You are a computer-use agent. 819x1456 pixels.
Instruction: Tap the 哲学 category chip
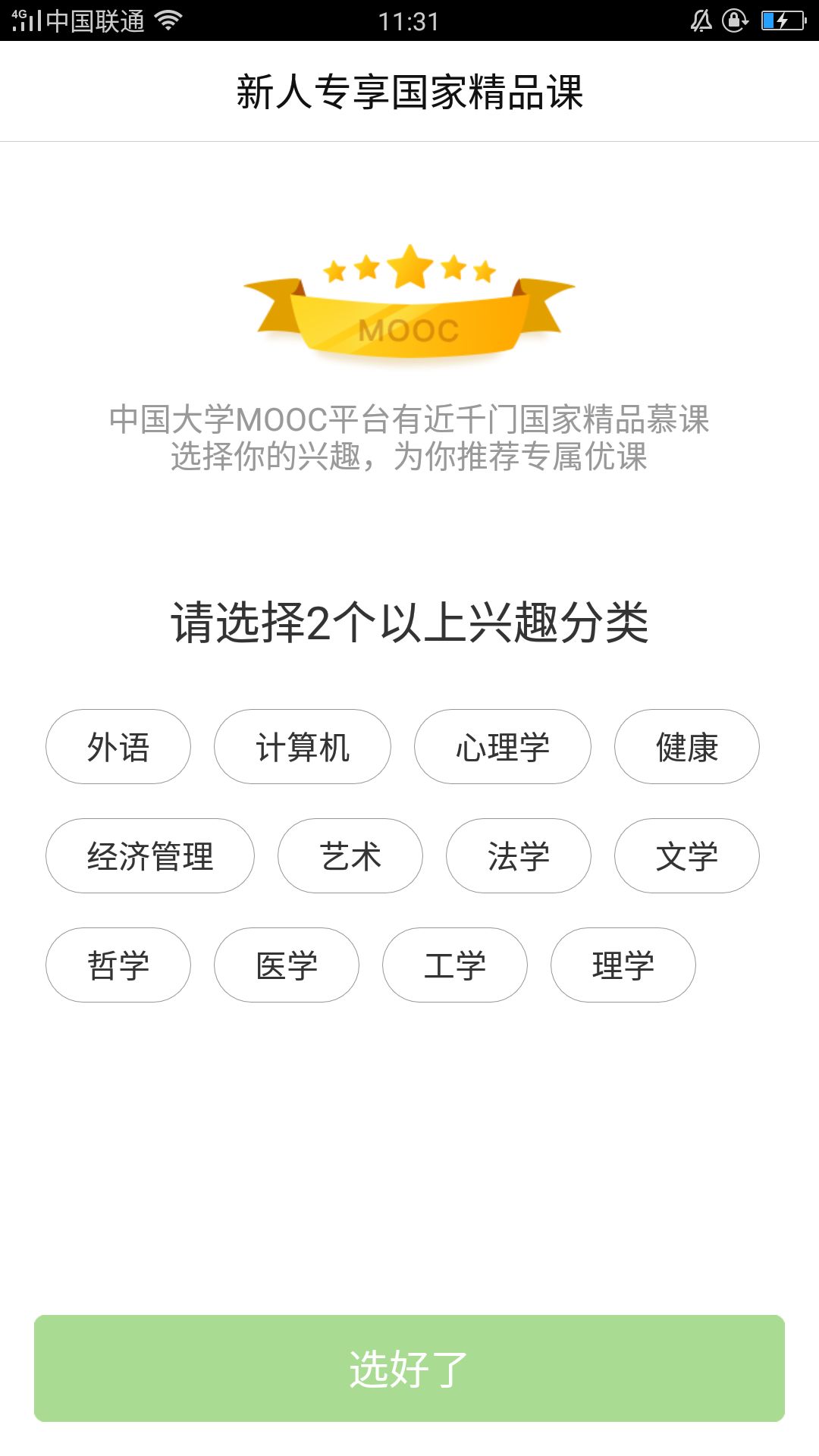pyautogui.click(x=118, y=965)
